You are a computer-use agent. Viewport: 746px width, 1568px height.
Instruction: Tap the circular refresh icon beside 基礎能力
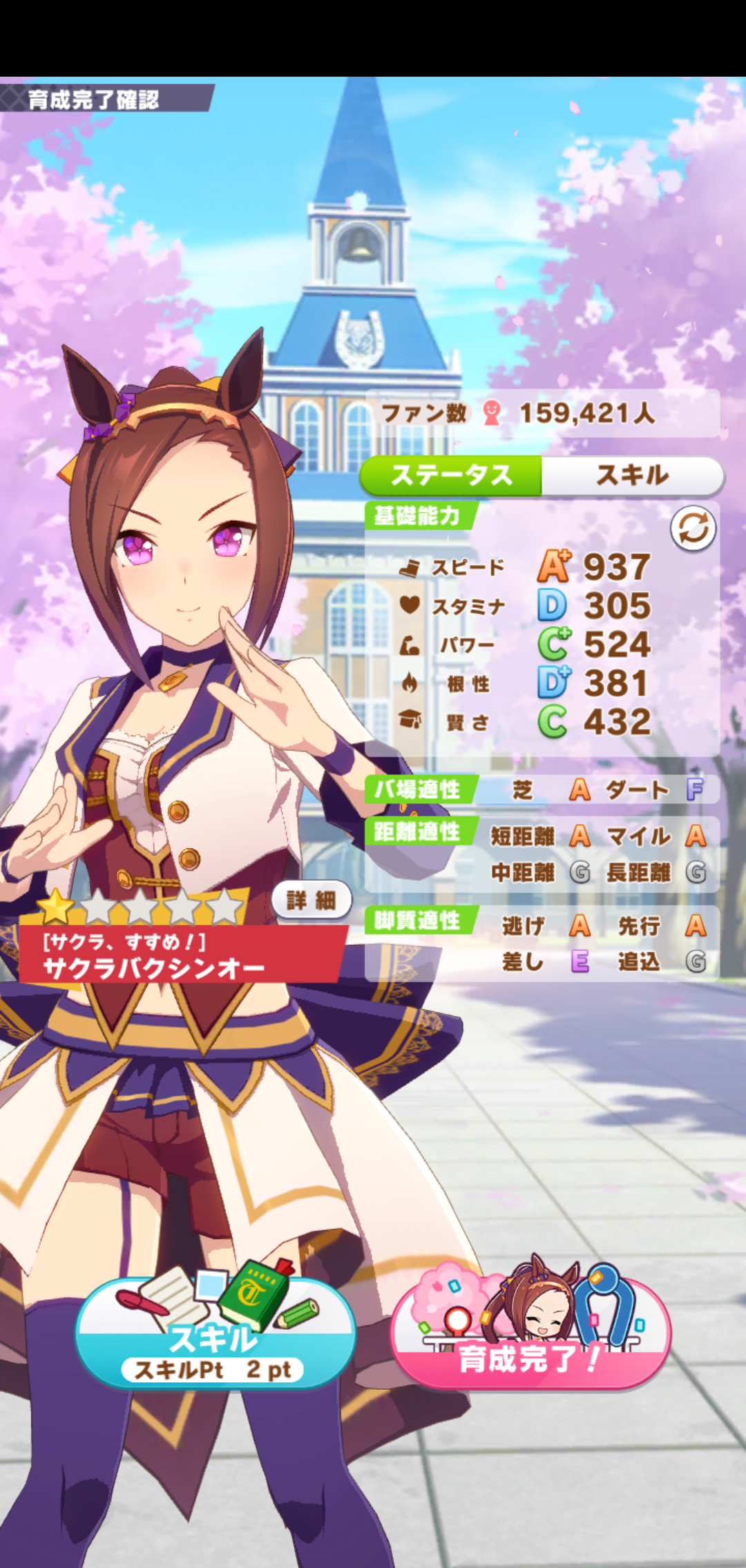point(693,529)
